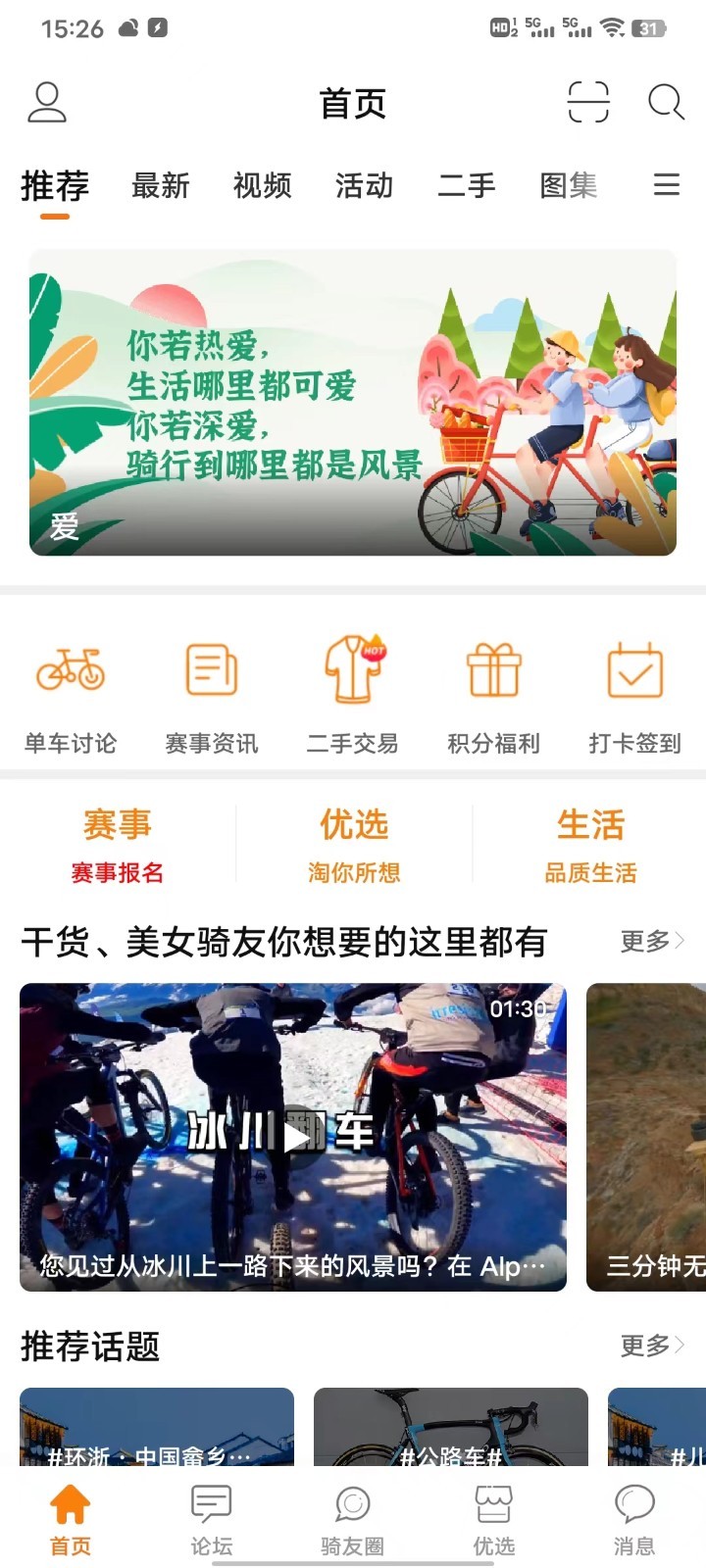
Task: Switch to the 最新 tab
Action: pyautogui.click(x=160, y=185)
